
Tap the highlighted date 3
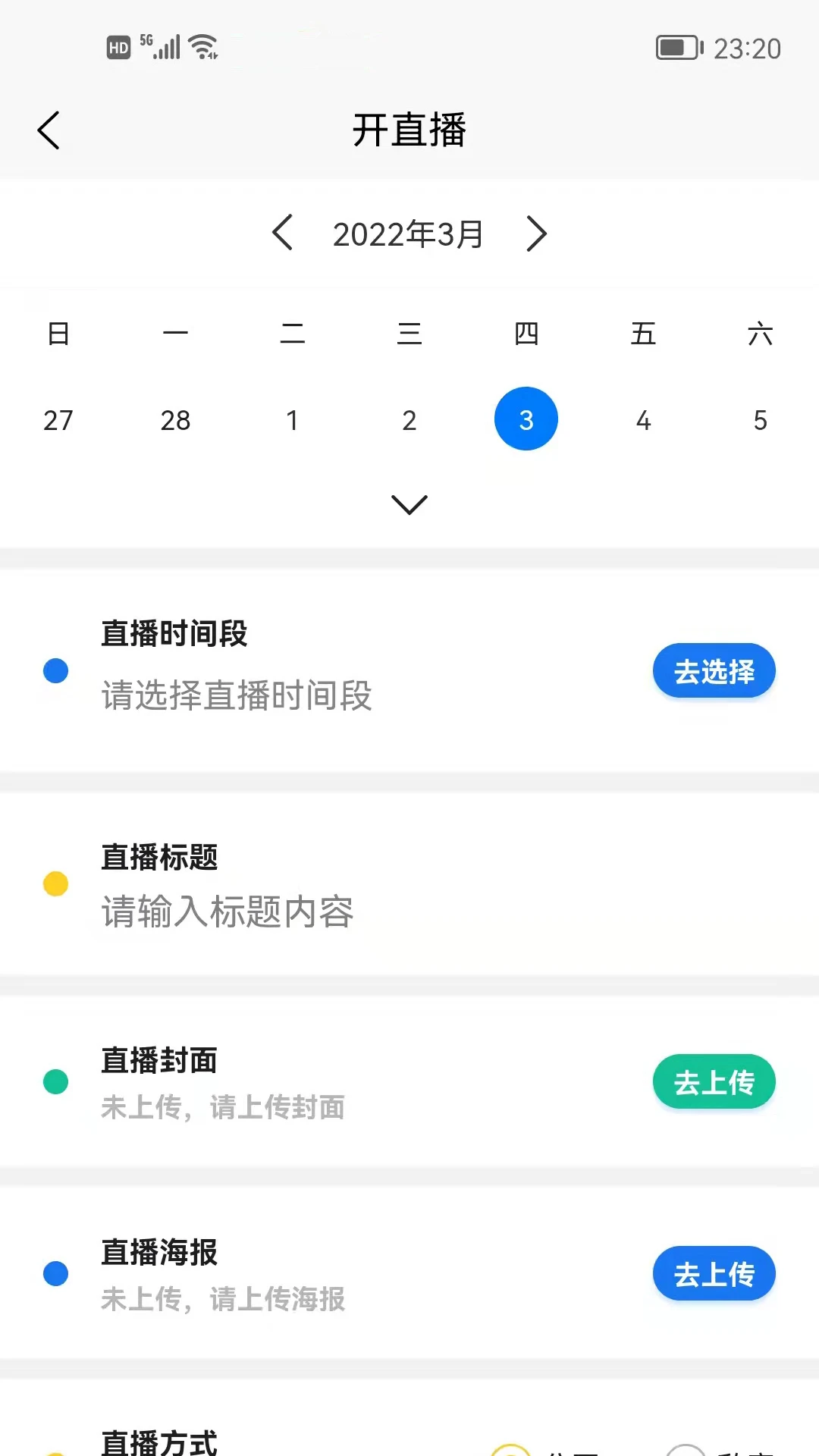click(x=526, y=419)
